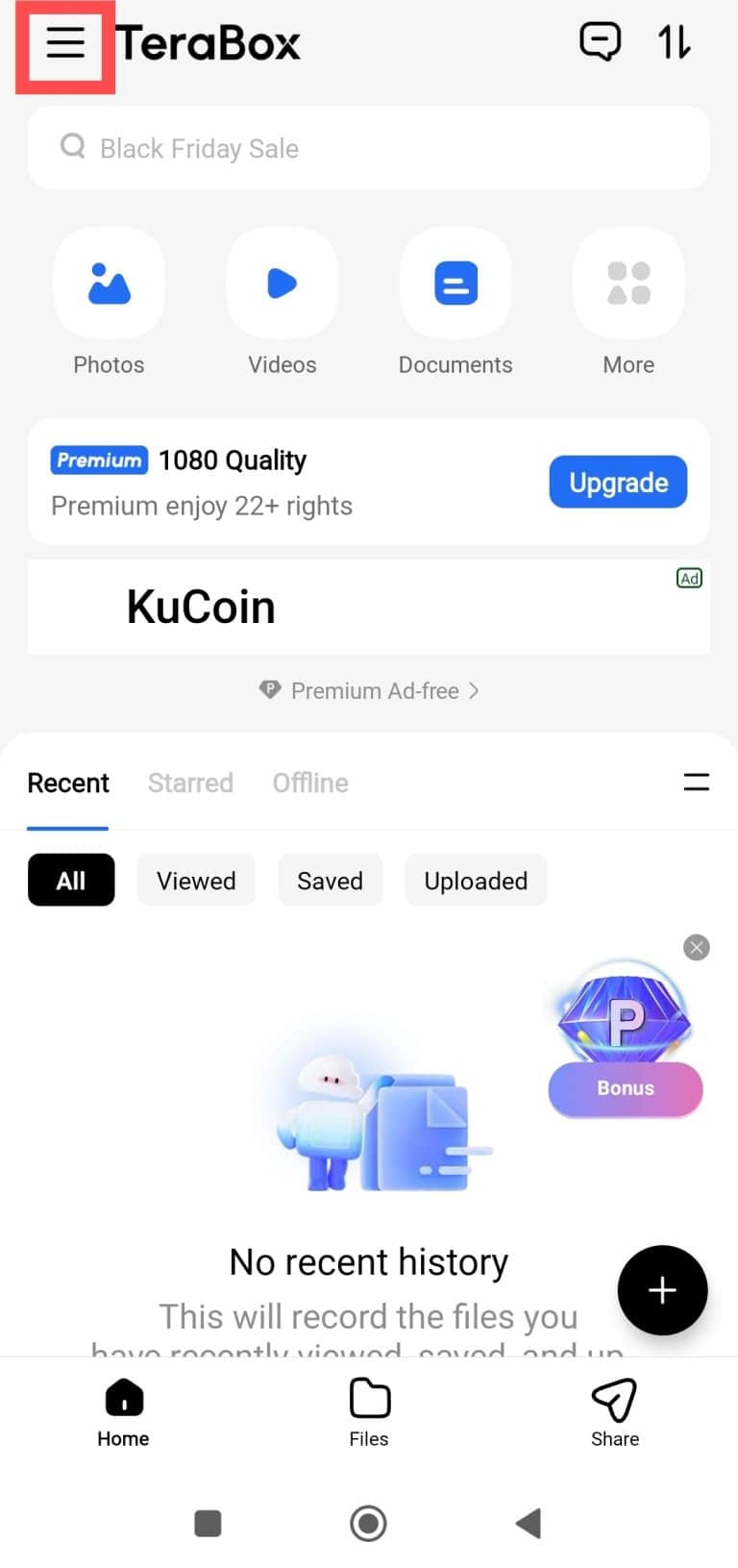Open the messages icon in top bar
Image resolution: width=738 pixels, height=1568 pixels.
click(600, 42)
